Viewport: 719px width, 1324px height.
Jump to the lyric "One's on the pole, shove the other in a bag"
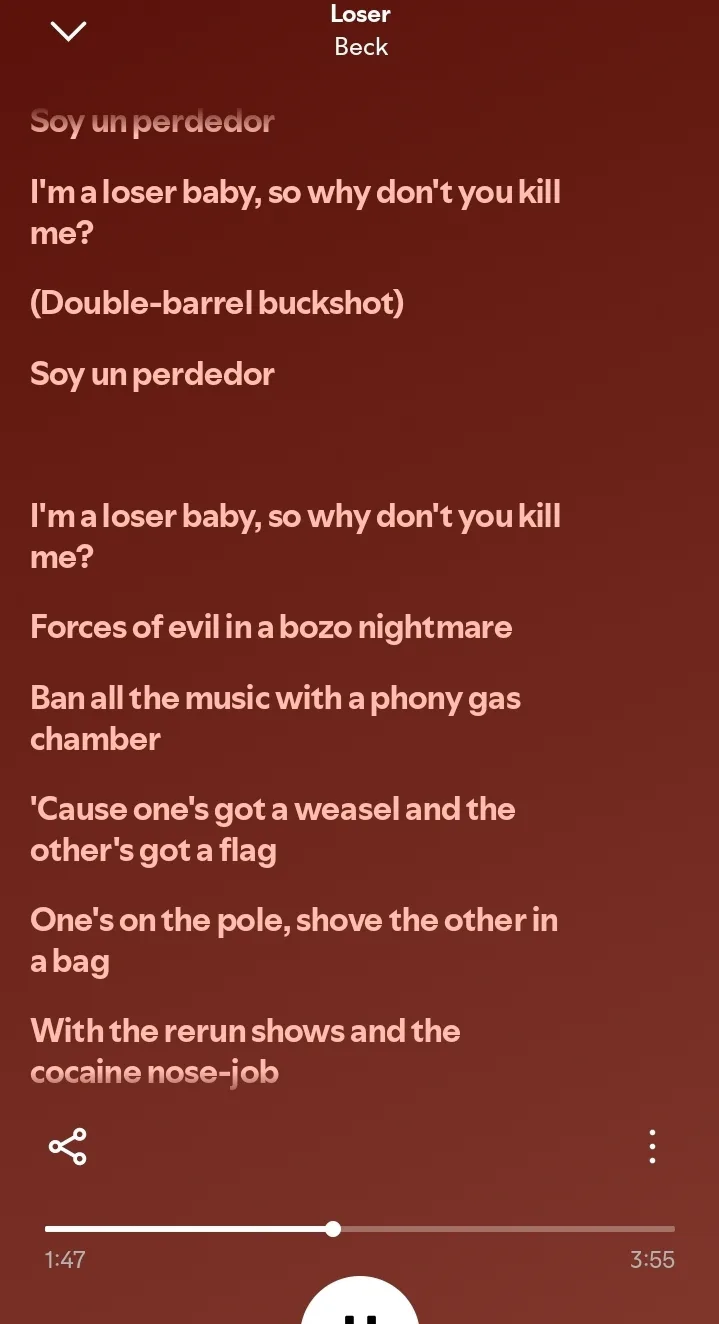tap(294, 940)
